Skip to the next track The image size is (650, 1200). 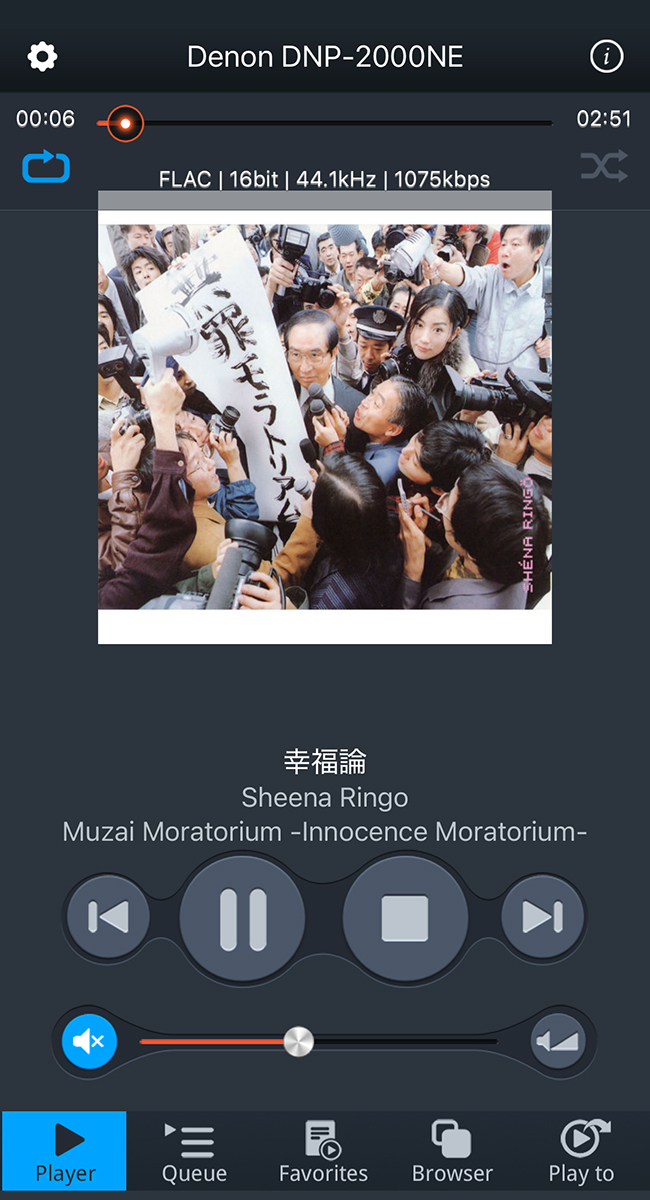(542, 916)
